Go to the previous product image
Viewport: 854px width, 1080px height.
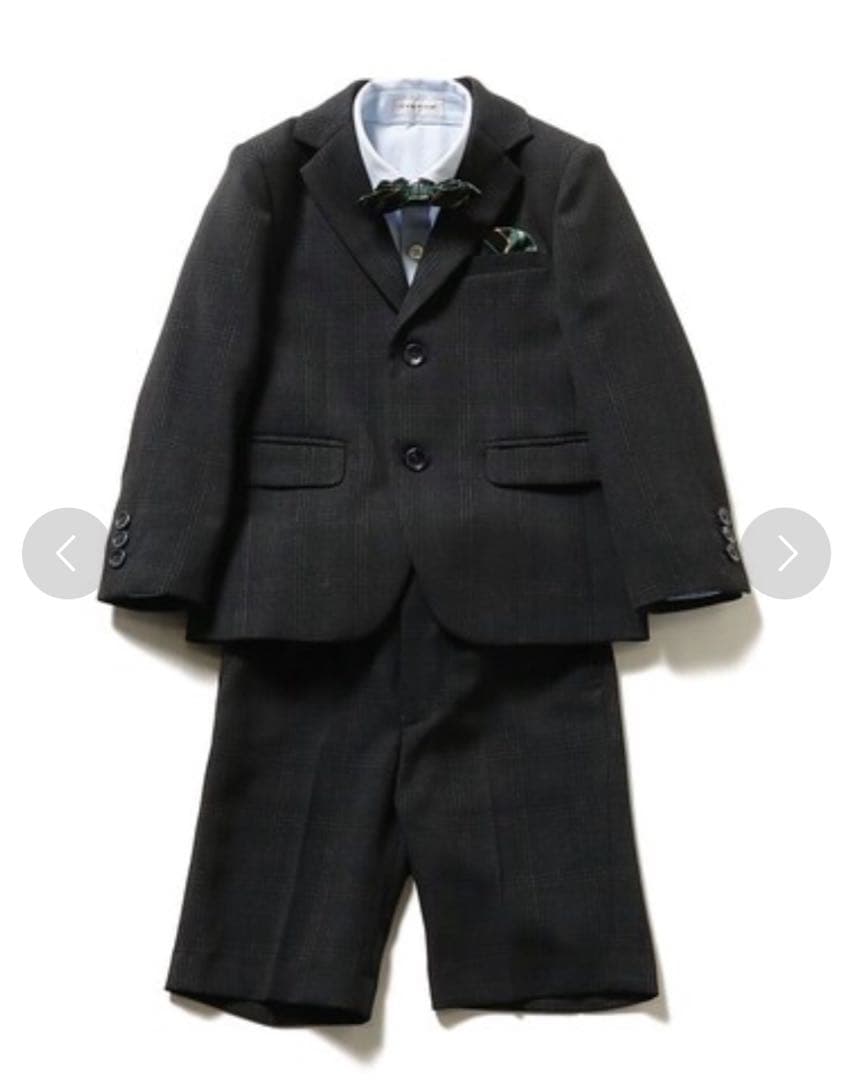[66, 553]
